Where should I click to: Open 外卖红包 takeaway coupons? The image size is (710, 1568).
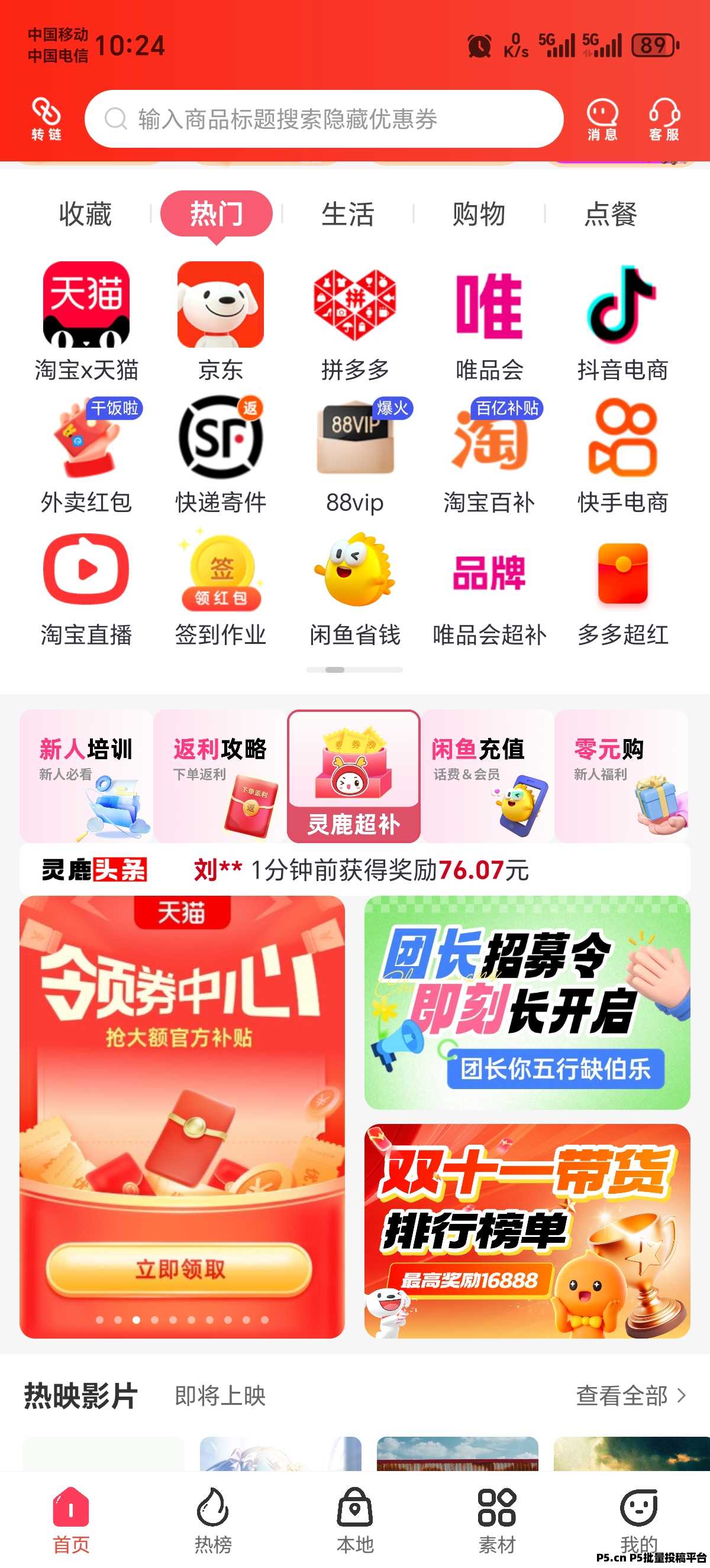click(86, 454)
